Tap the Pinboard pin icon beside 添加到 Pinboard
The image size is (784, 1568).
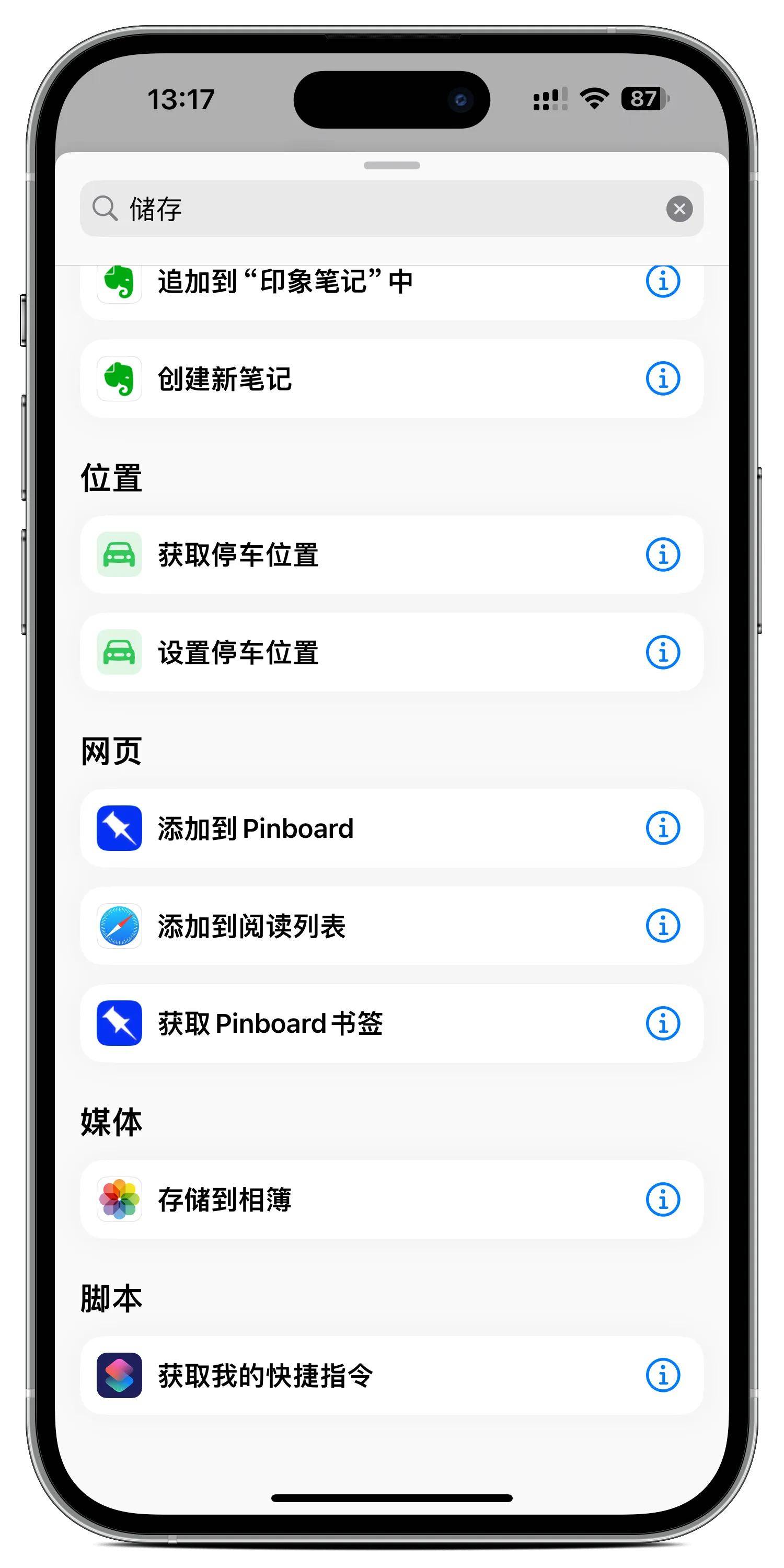[119, 828]
